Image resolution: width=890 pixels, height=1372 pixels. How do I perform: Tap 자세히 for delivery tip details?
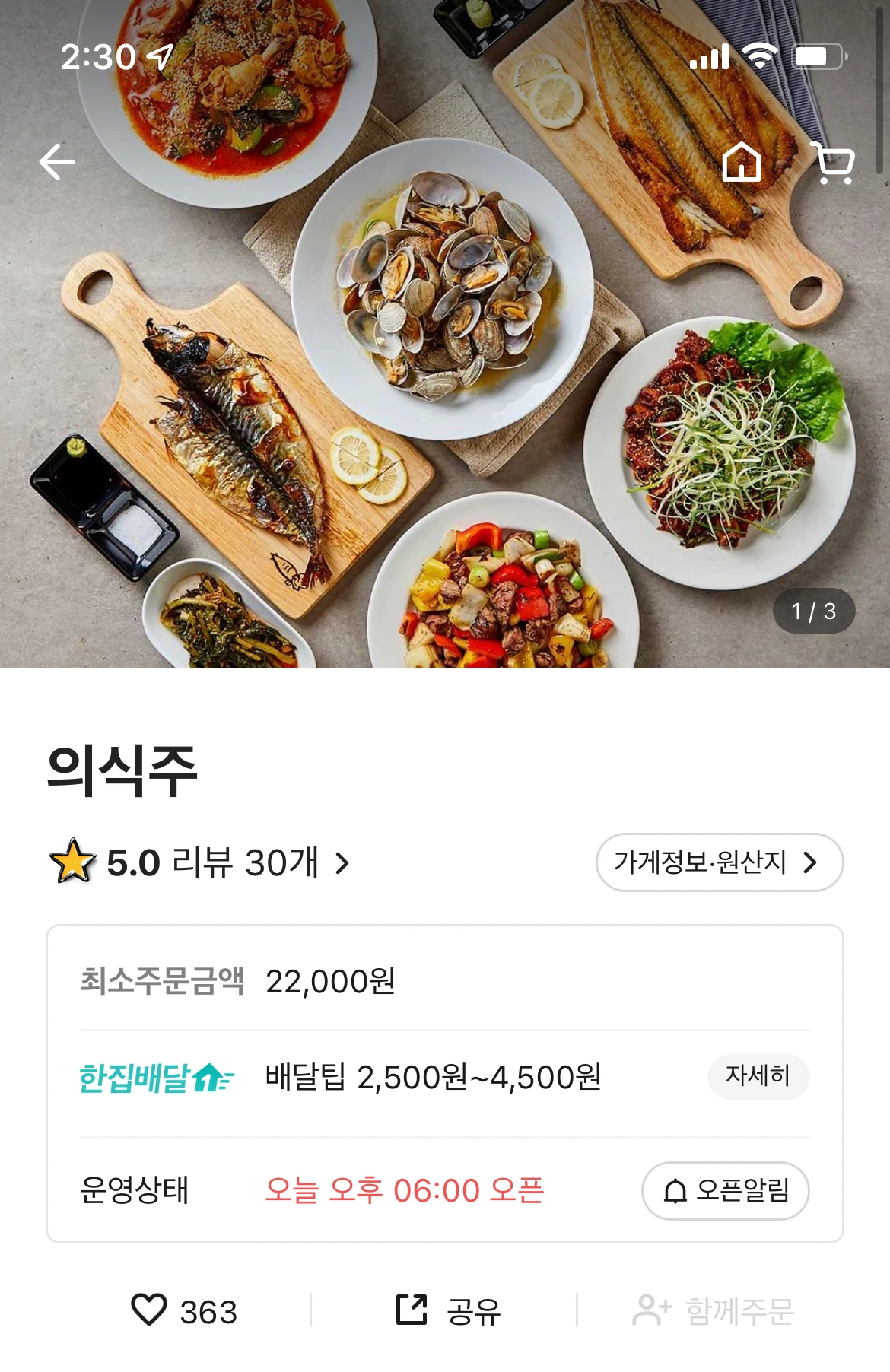[x=758, y=1076]
